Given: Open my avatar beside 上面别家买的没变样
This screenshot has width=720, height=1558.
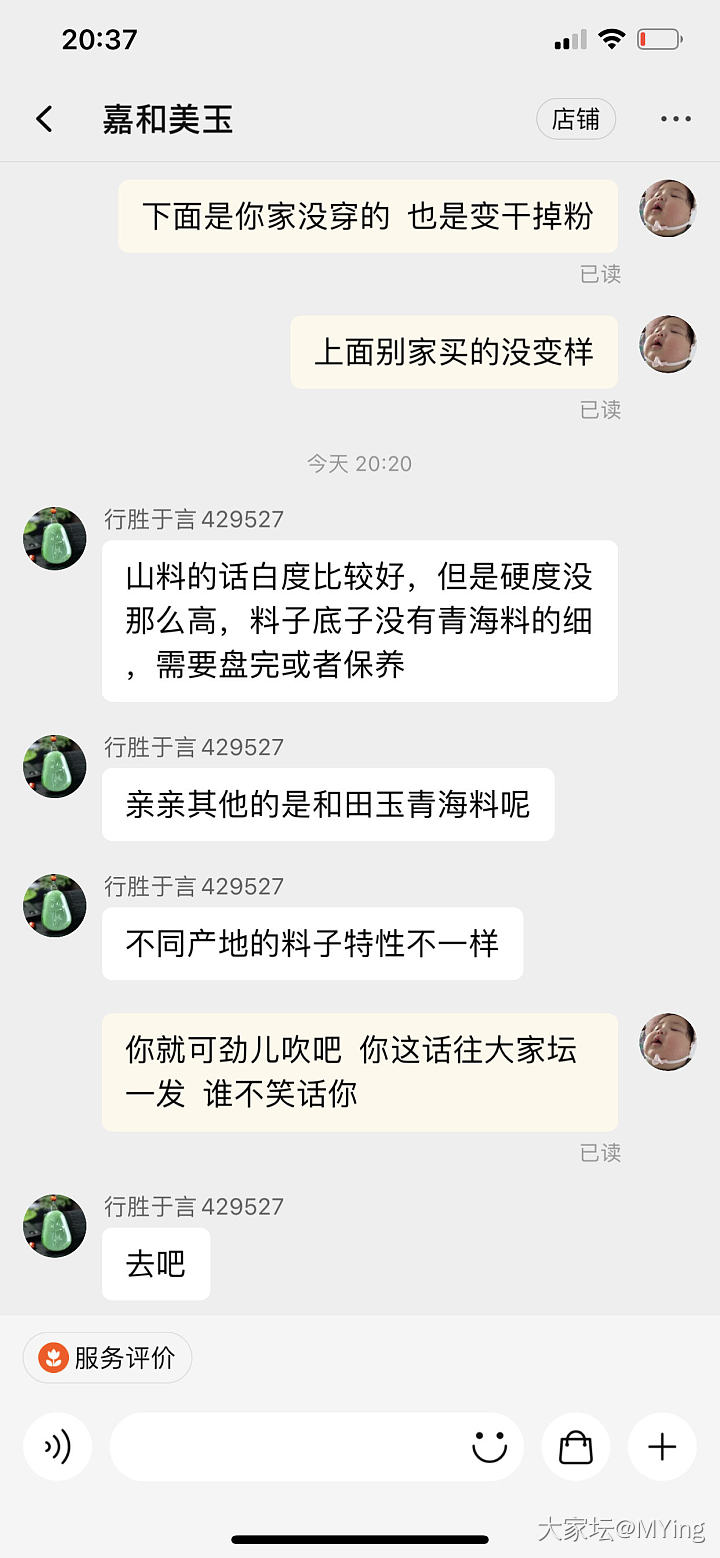Looking at the screenshot, I should tap(668, 345).
